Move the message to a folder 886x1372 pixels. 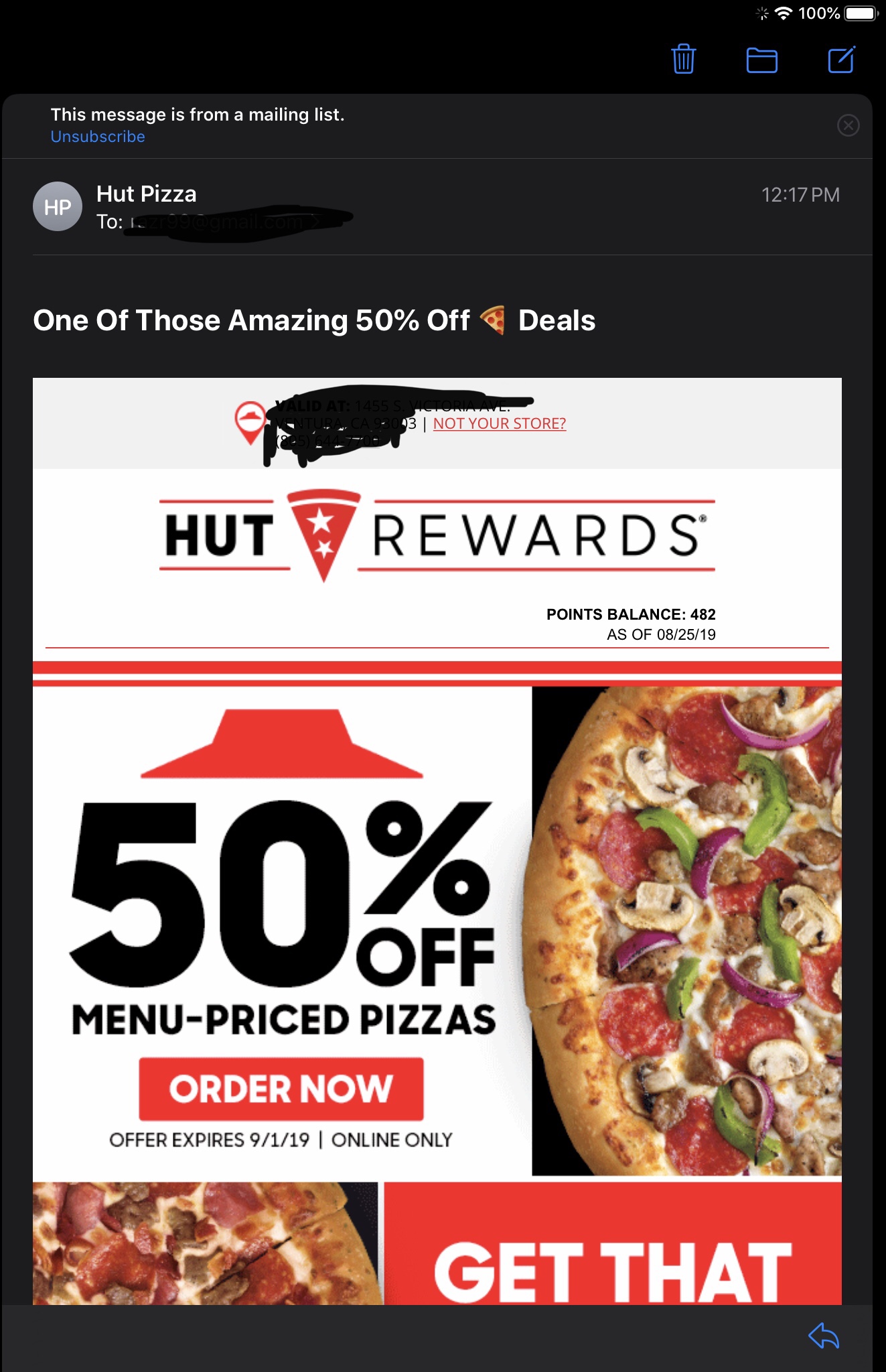point(761,60)
